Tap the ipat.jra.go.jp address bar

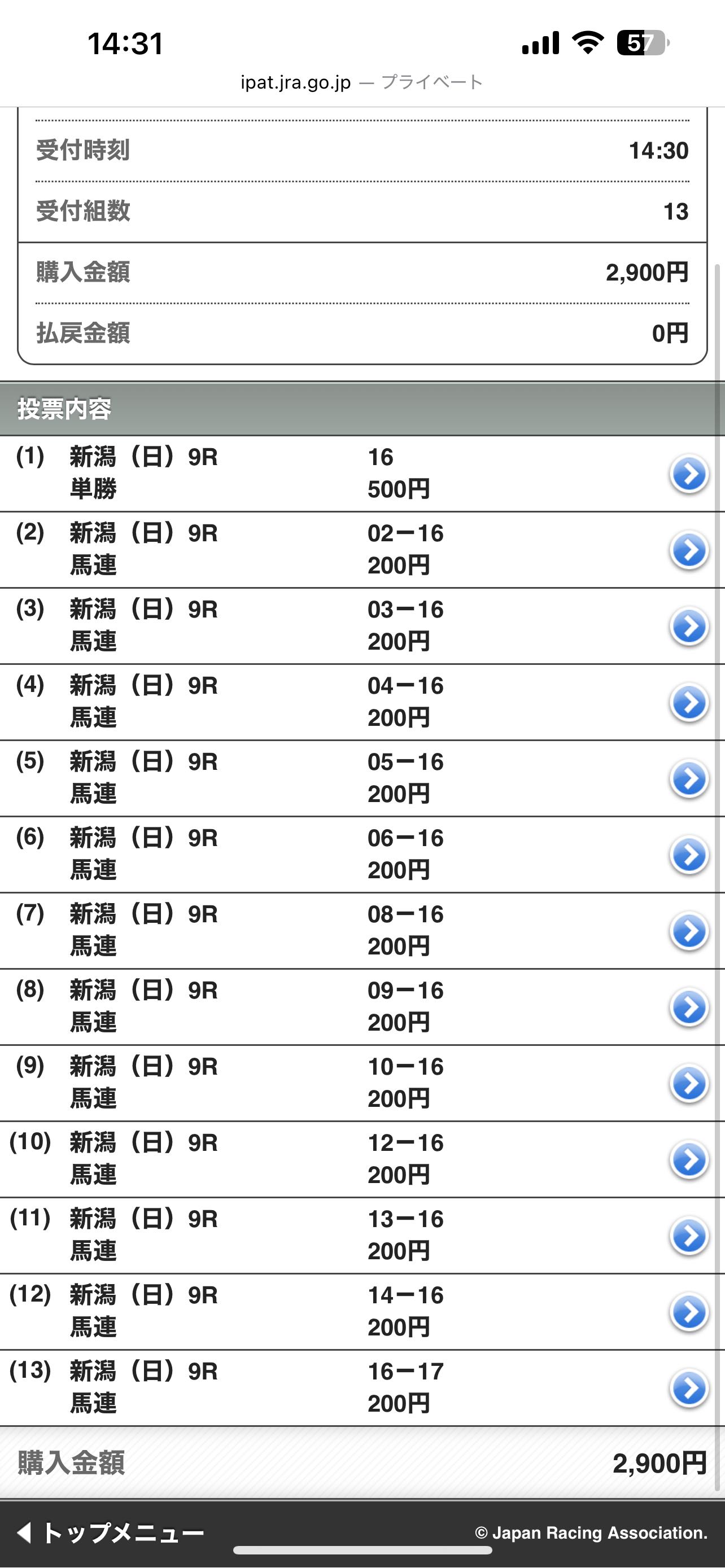click(x=361, y=82)
